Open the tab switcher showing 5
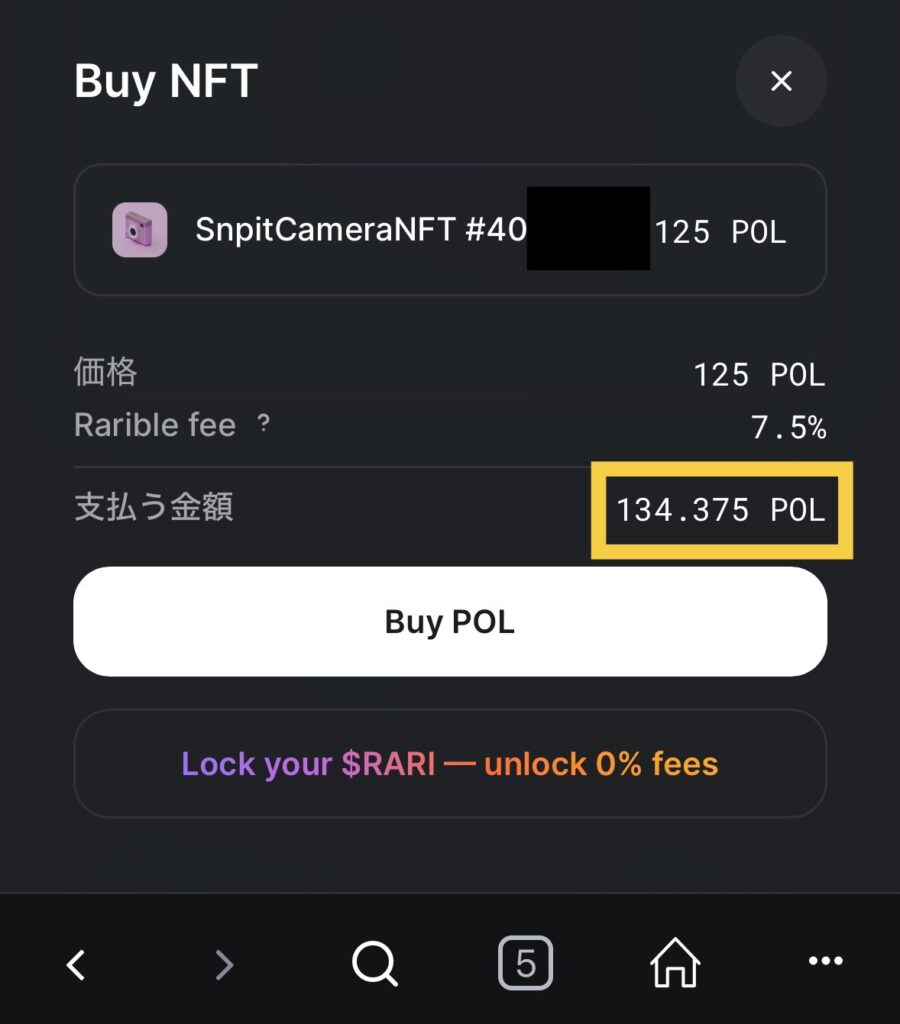The height and width of the screenshot is (1024, 900). click(525, 964)
